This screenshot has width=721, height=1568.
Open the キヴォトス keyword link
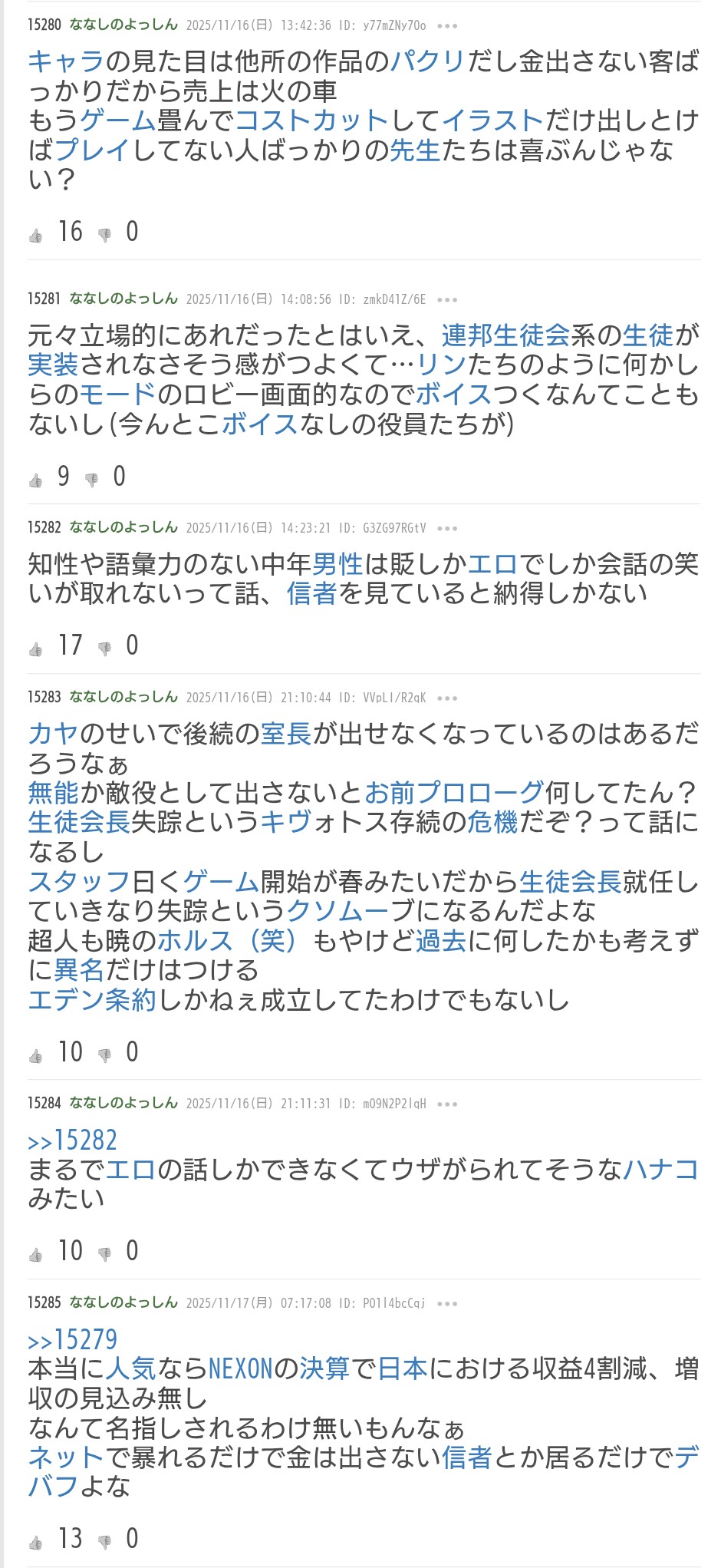coord(298,822)
